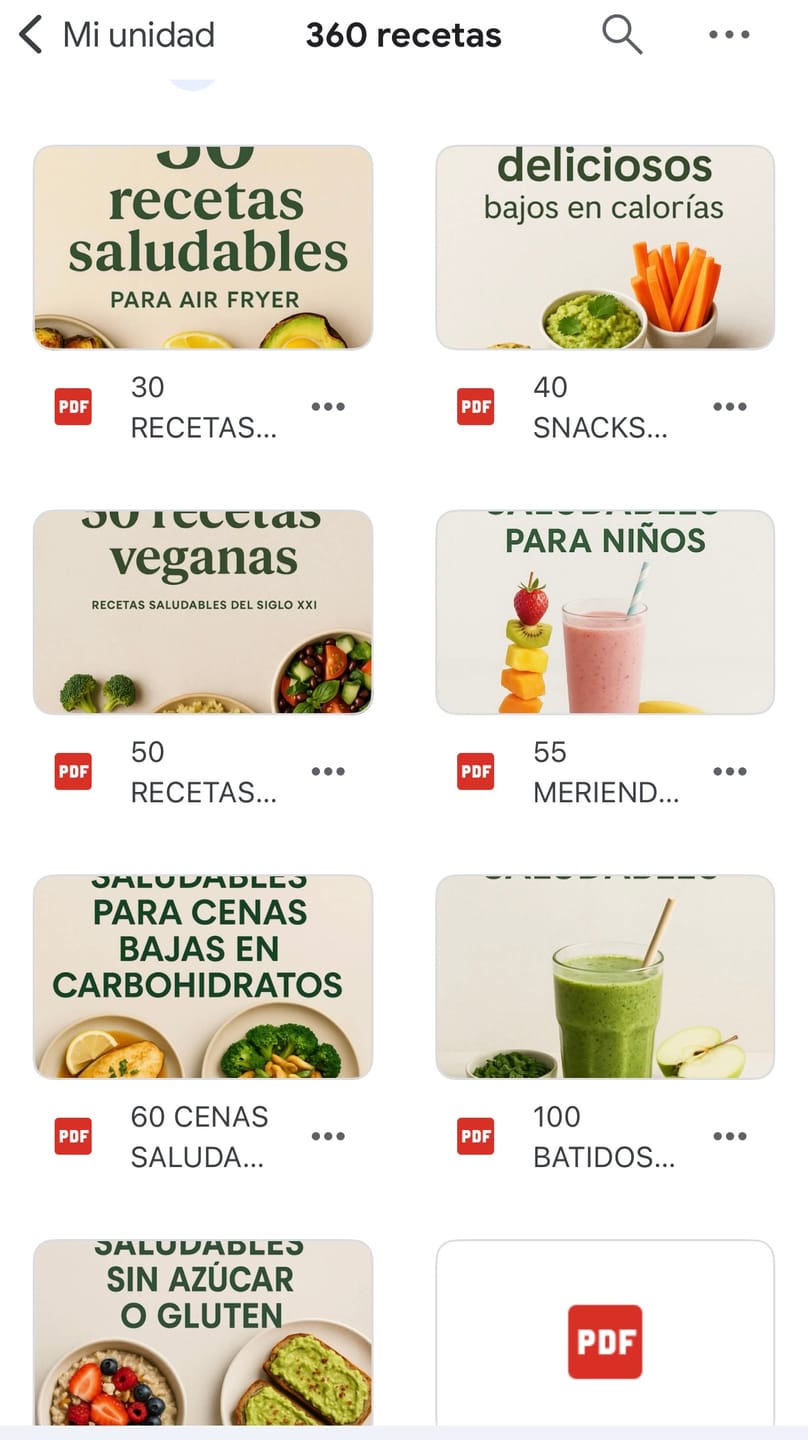Open the 50 Recetas veganas PDF
Viewport: 808px width, 1440px height.
point(203,612)
